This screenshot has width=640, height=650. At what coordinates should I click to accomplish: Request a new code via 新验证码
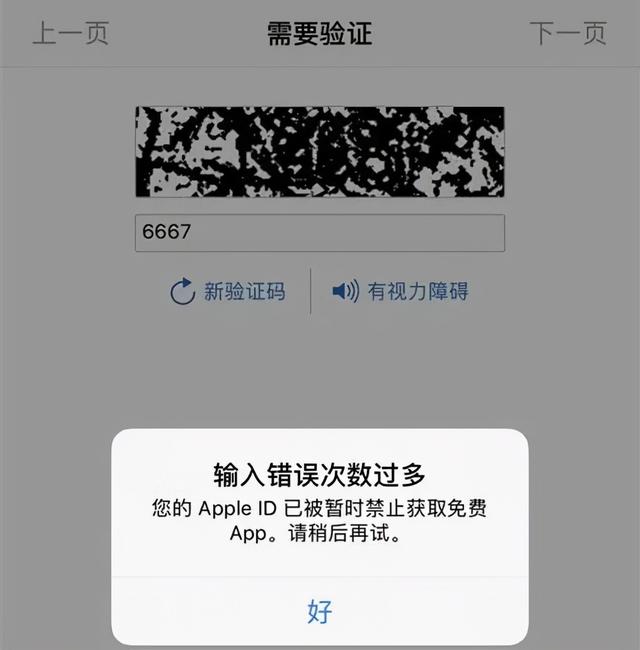tap(228, 291)
